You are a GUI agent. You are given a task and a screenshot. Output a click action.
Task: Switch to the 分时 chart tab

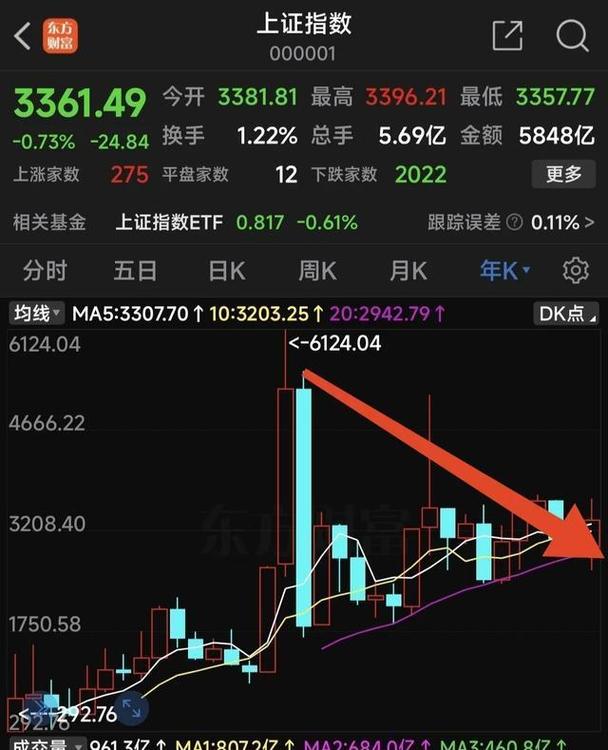tap(45, 270)
